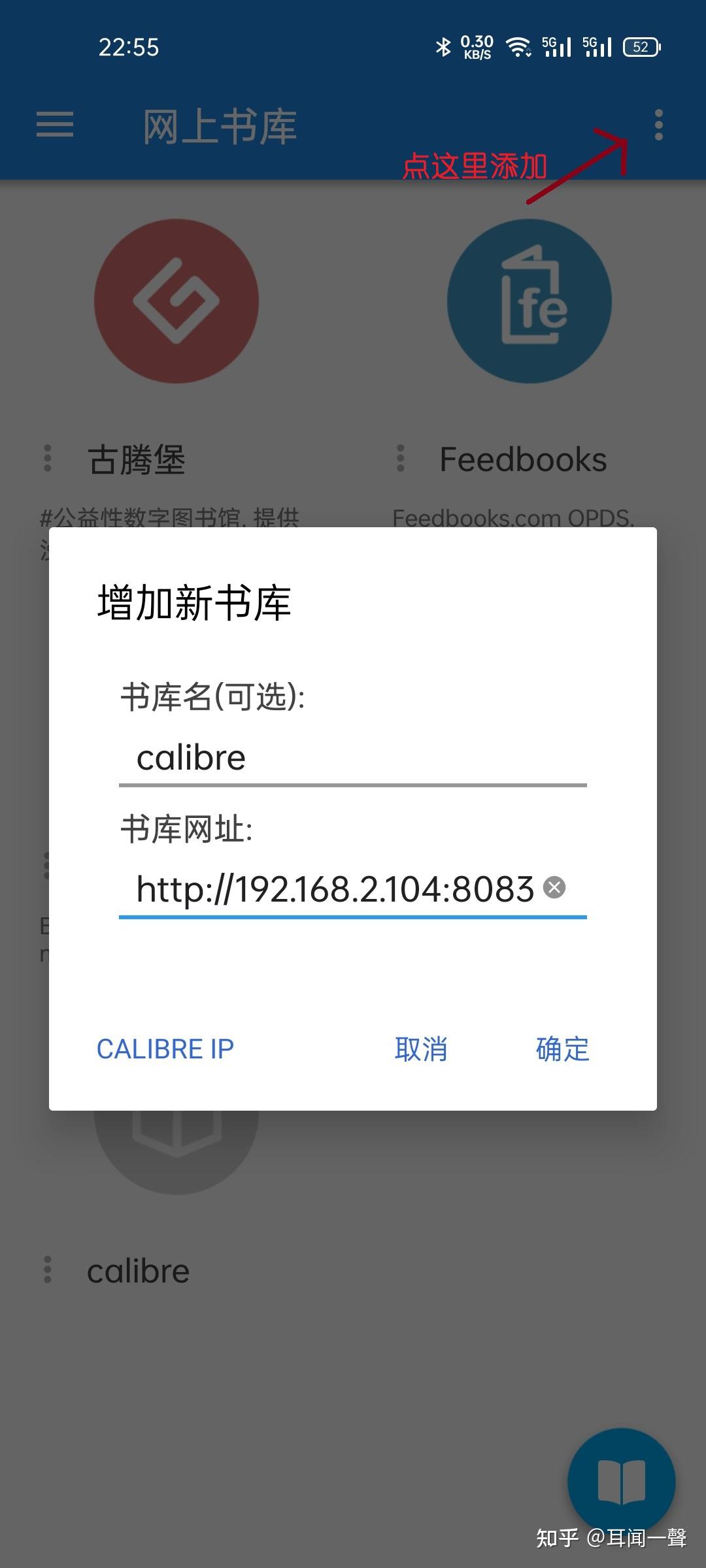The height and width of the screenshot is (1568, 706).
Task: Cancel the dialog with 取消
Action: (421, 1049)
